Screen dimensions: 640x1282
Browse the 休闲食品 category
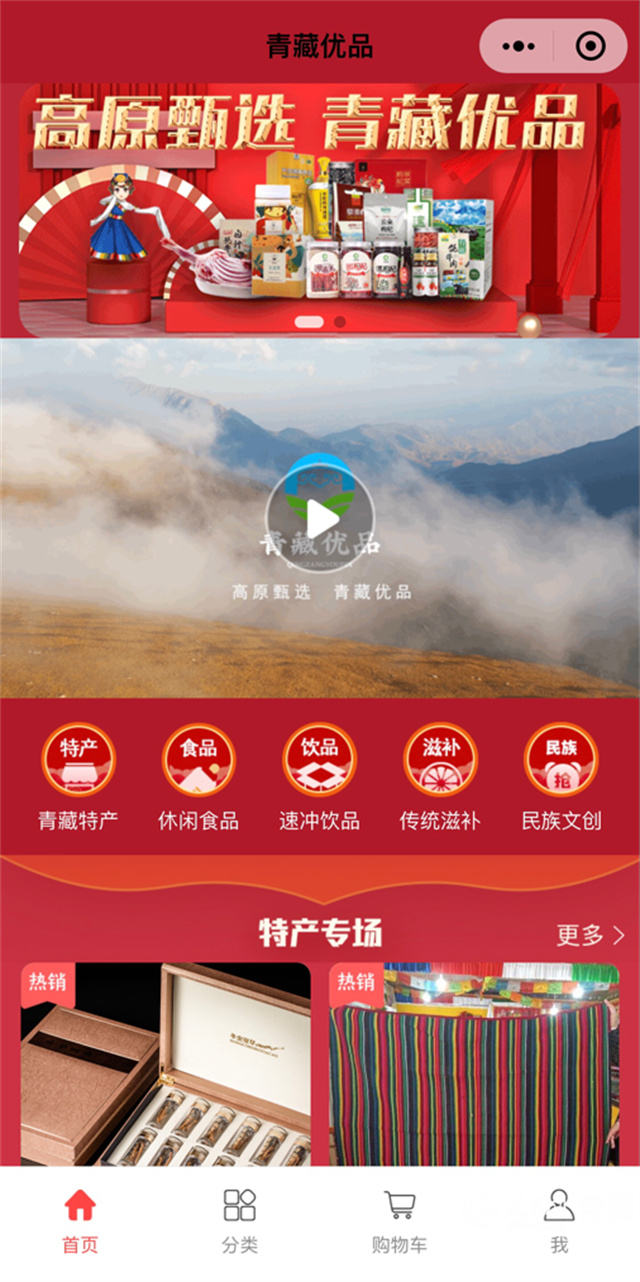tap(198, 777)
